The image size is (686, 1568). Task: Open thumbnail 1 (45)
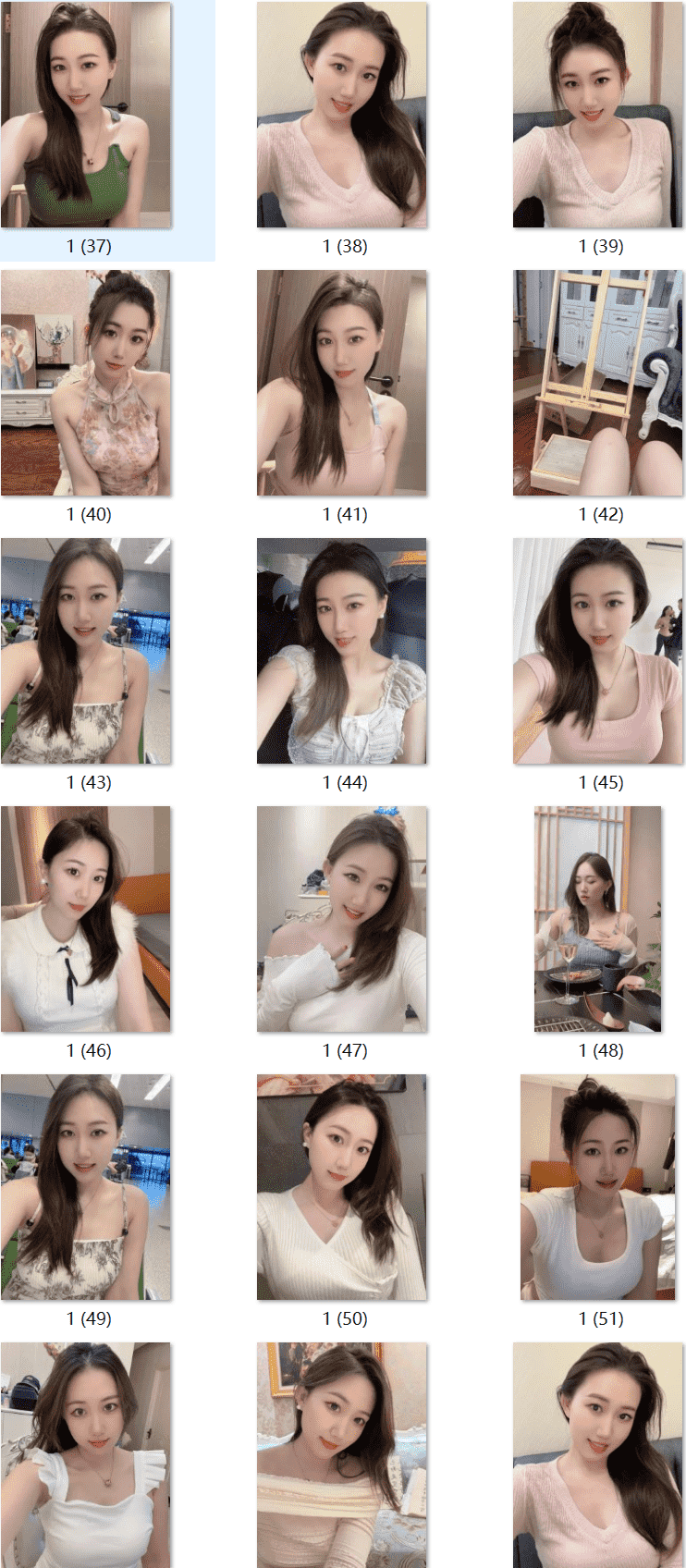pyautogui.click(x=598, y=651)
